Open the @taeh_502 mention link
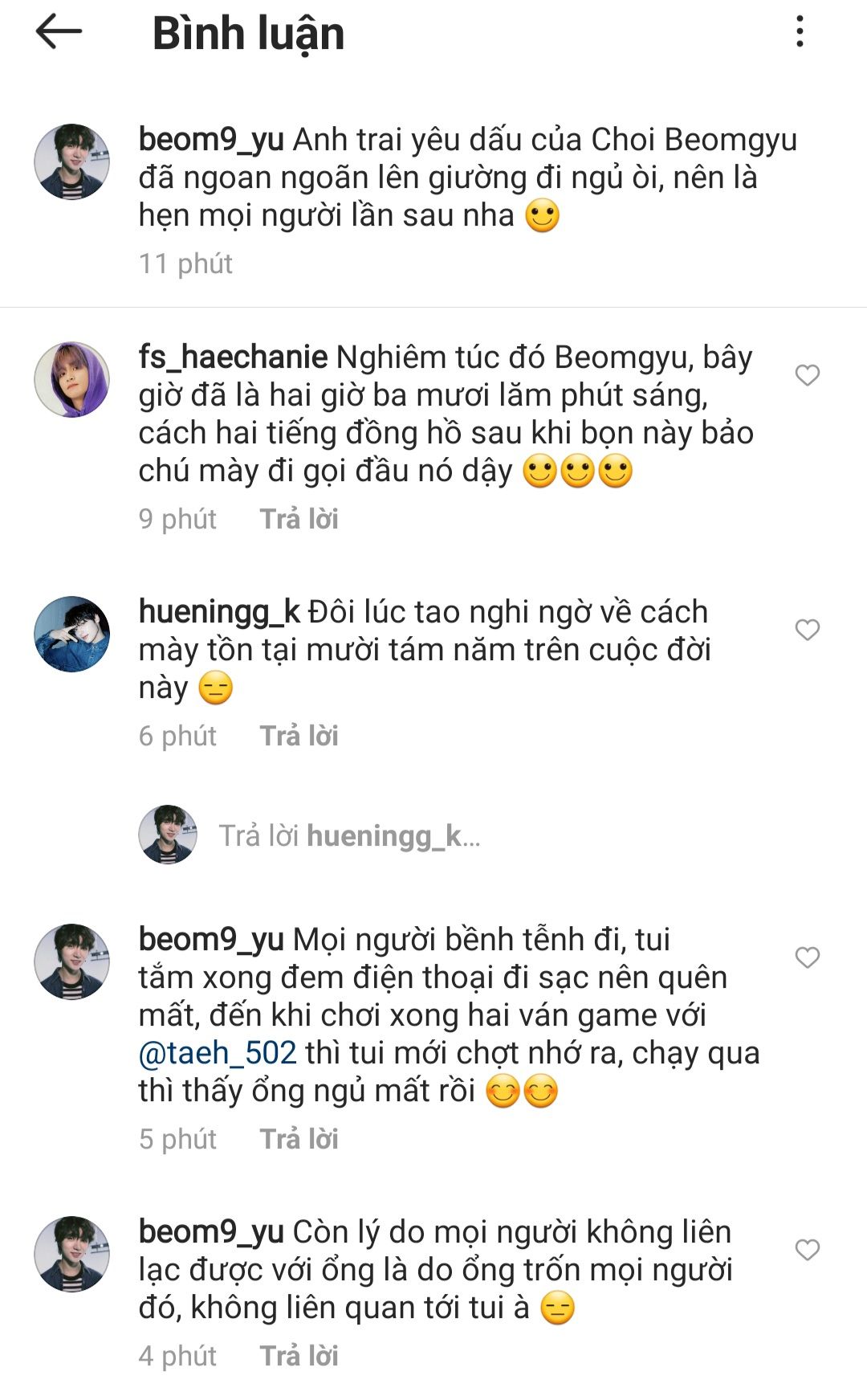 (218, 1053)
